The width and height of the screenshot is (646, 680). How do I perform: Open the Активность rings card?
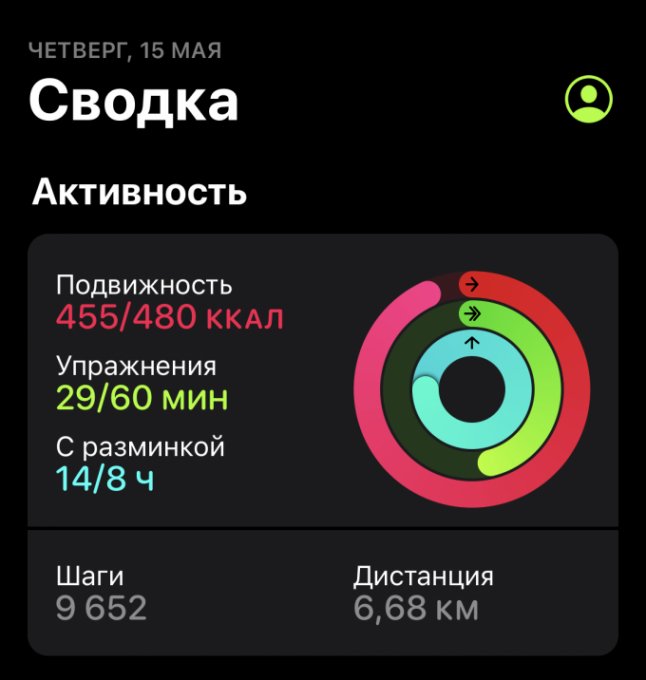pyautogui.click(x=322, y=380)
